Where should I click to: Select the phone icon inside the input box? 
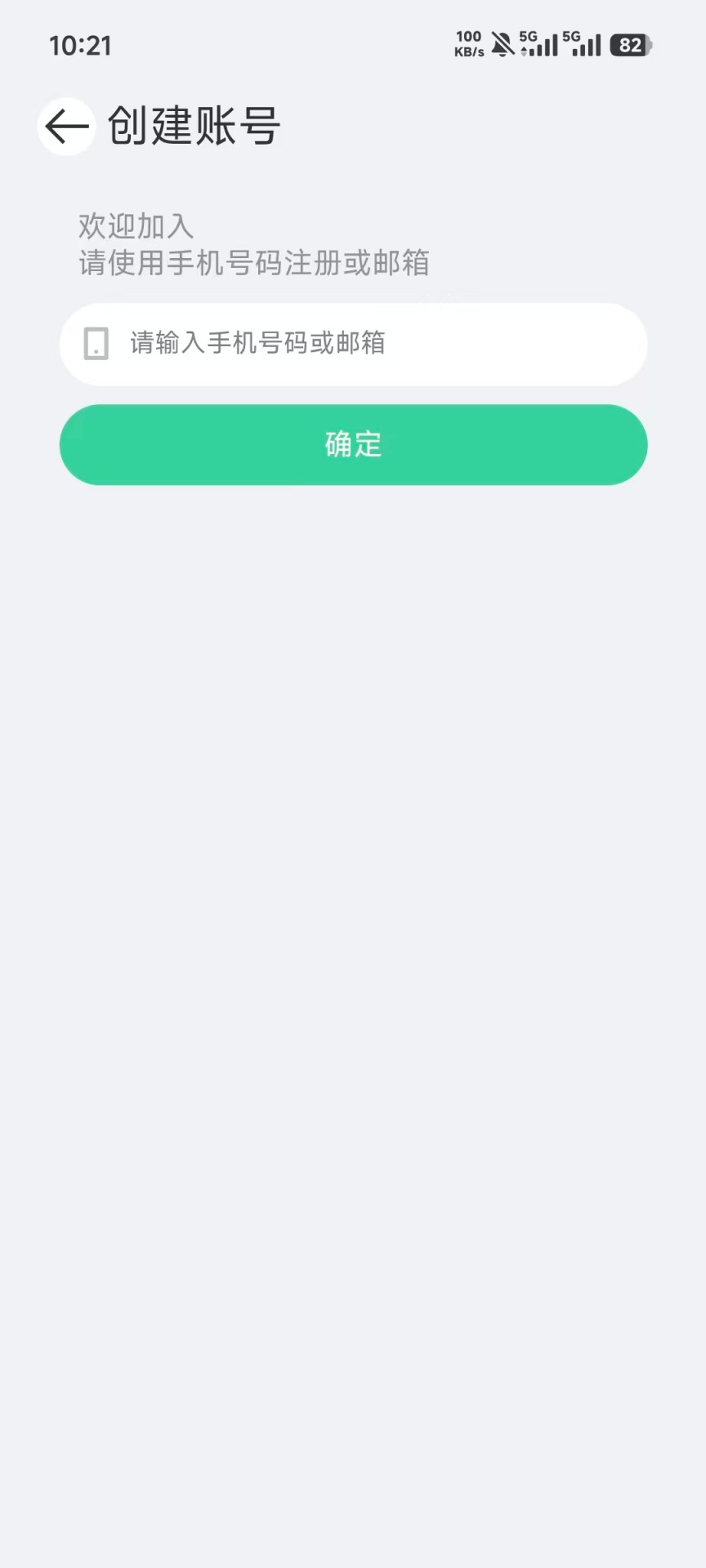click(96, 345)
